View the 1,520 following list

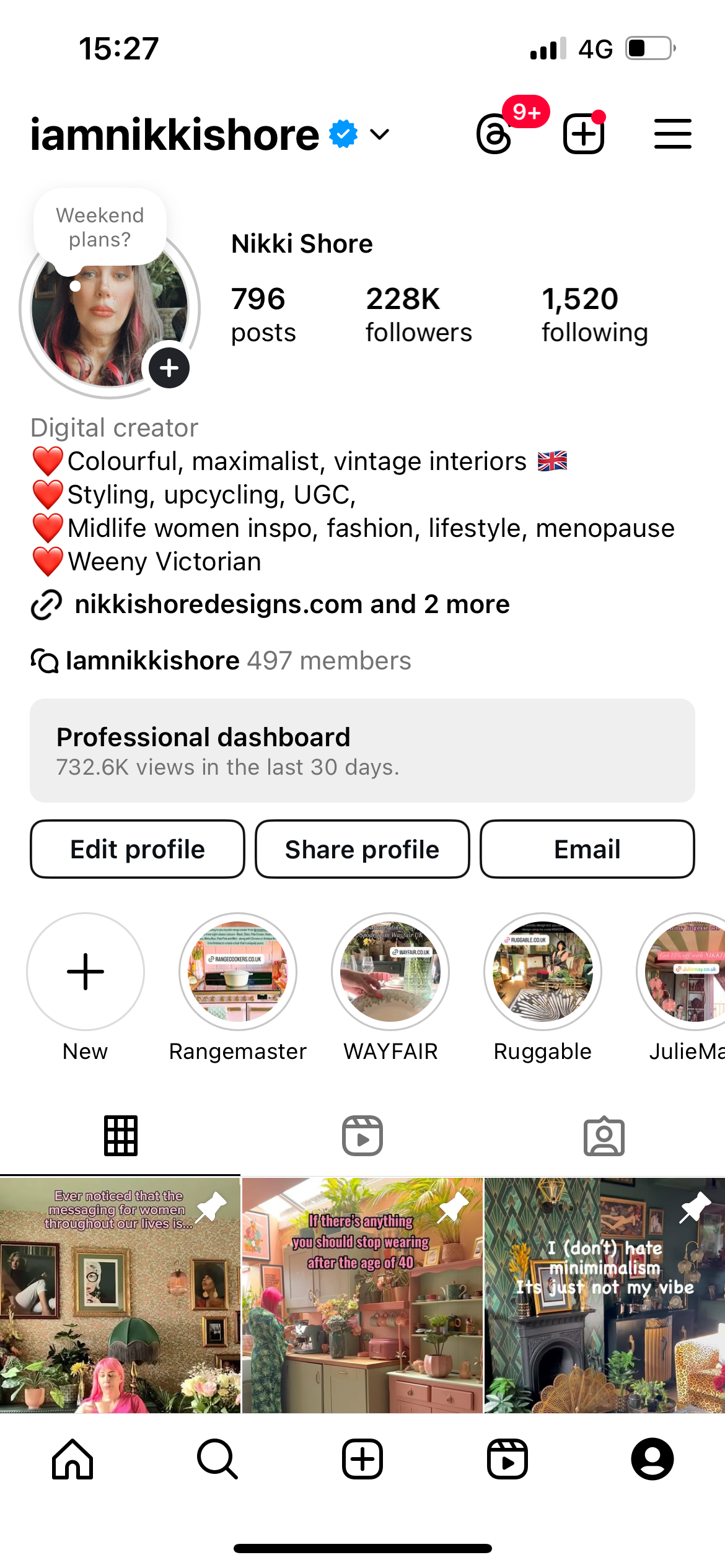click(594, 315)
